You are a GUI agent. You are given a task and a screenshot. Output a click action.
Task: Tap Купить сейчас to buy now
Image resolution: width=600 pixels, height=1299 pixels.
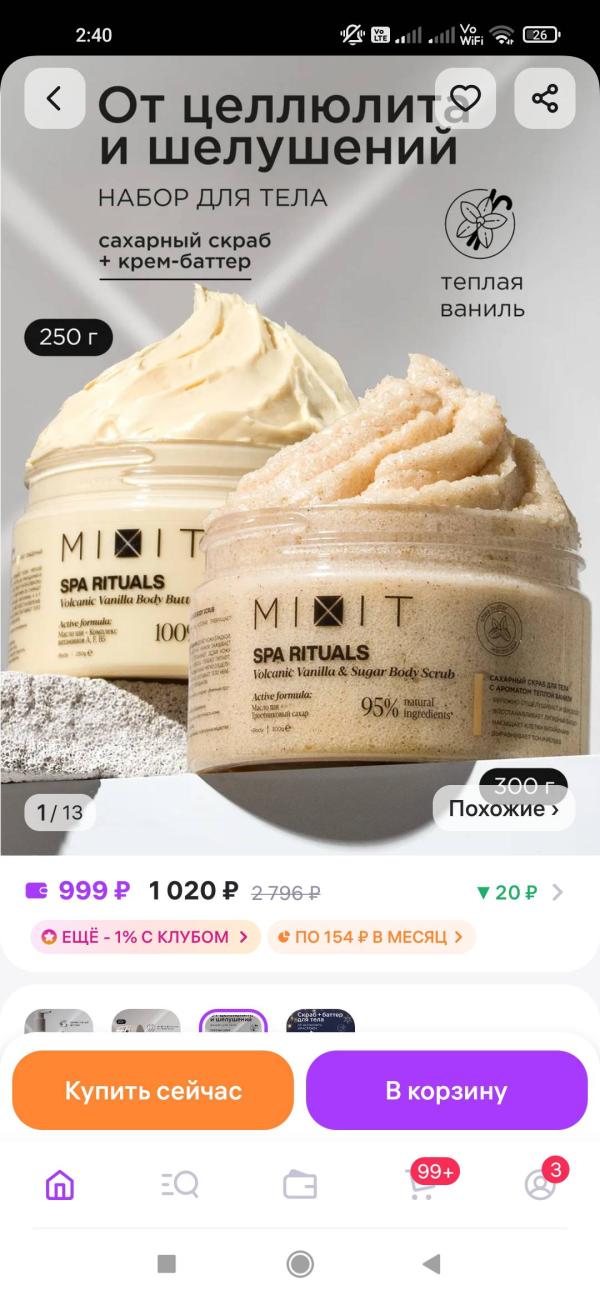pyautogui.click(x=153, y=1090)
